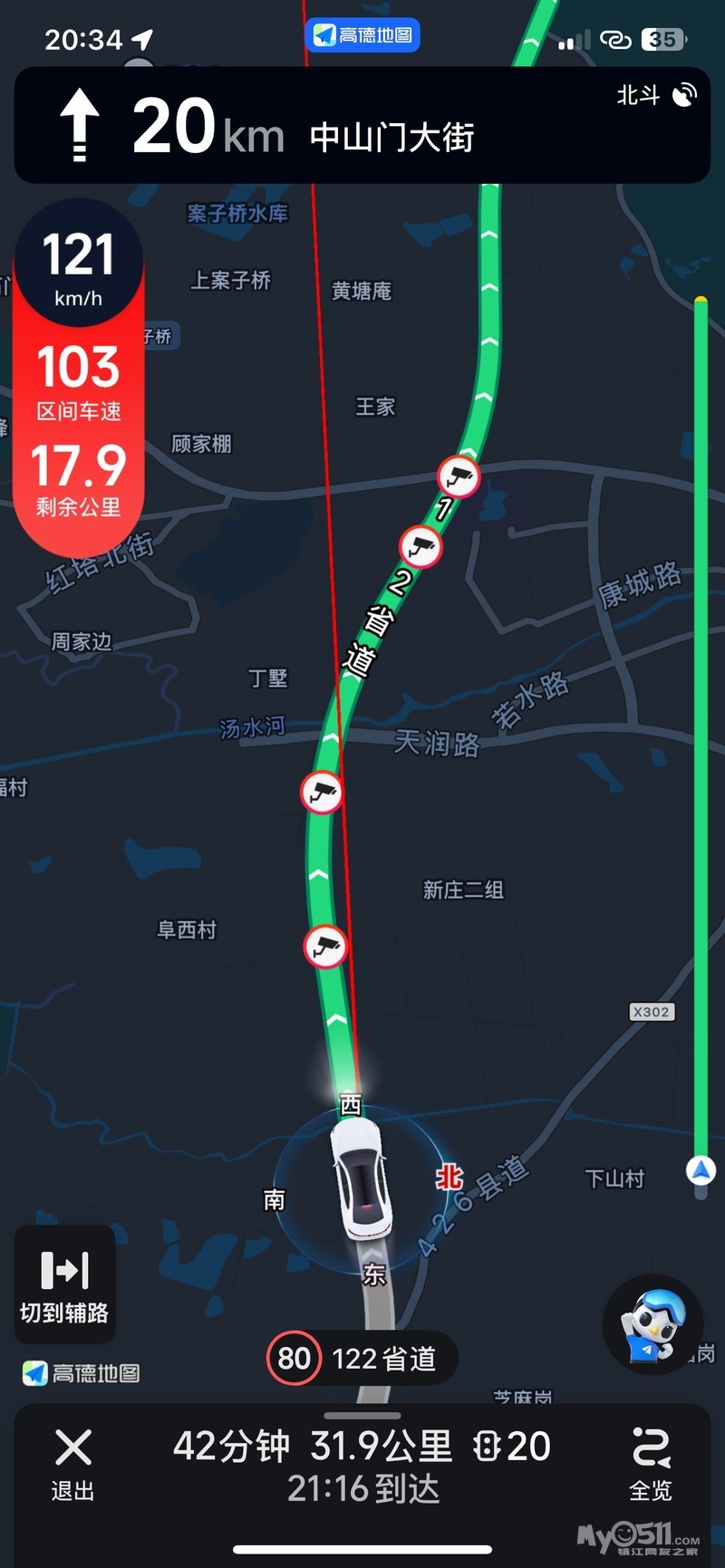Viewport: 725px width, 1568px height.
Task: Expand the bottom trip info panel handle
Action: pyautogui.click(x=362, y=1415)
